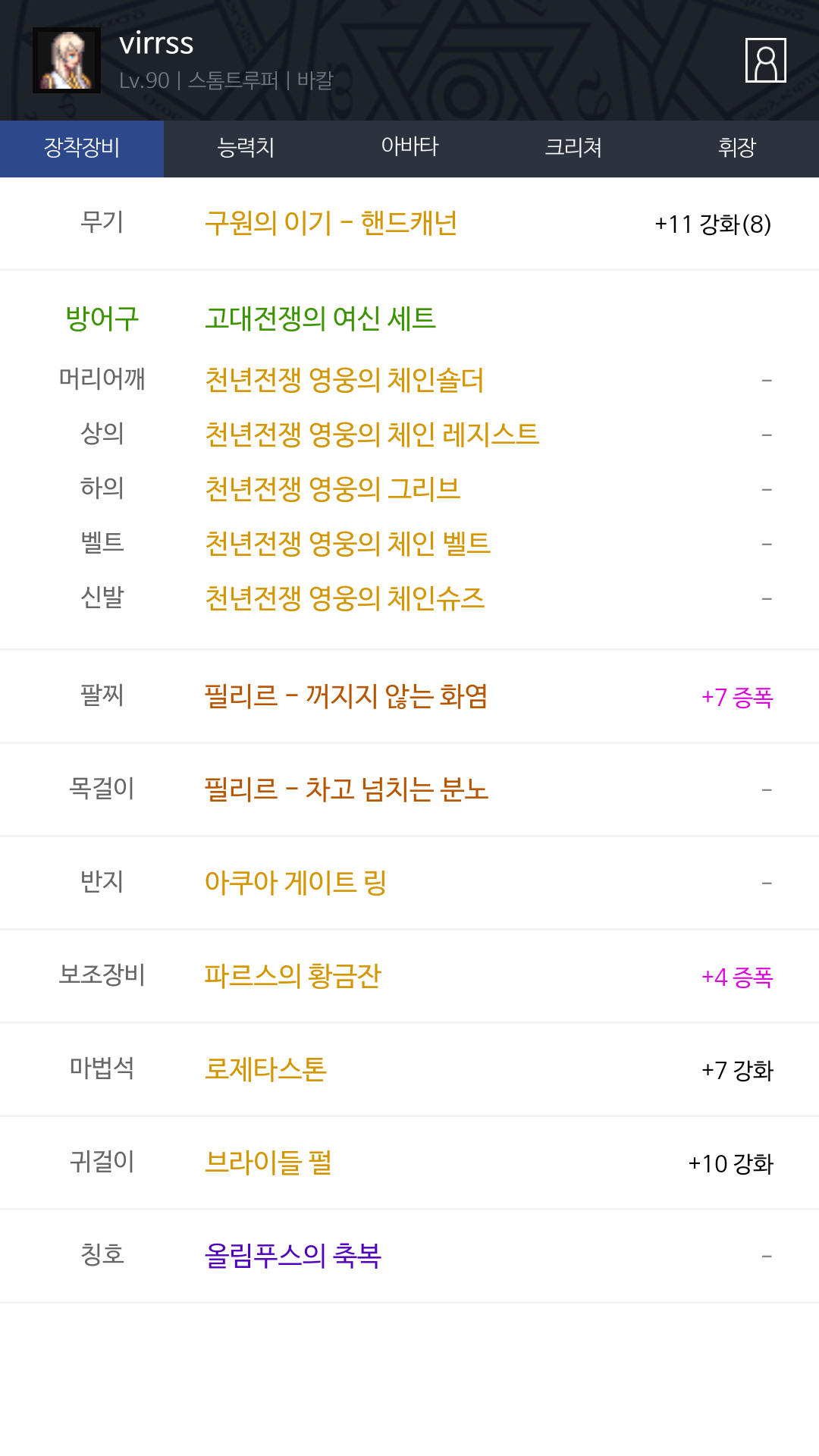The image size is (819, 1456).
Task: Open 천년전쟁 영웅의 체인 벨트 item
Action: [x=347, y=544]
